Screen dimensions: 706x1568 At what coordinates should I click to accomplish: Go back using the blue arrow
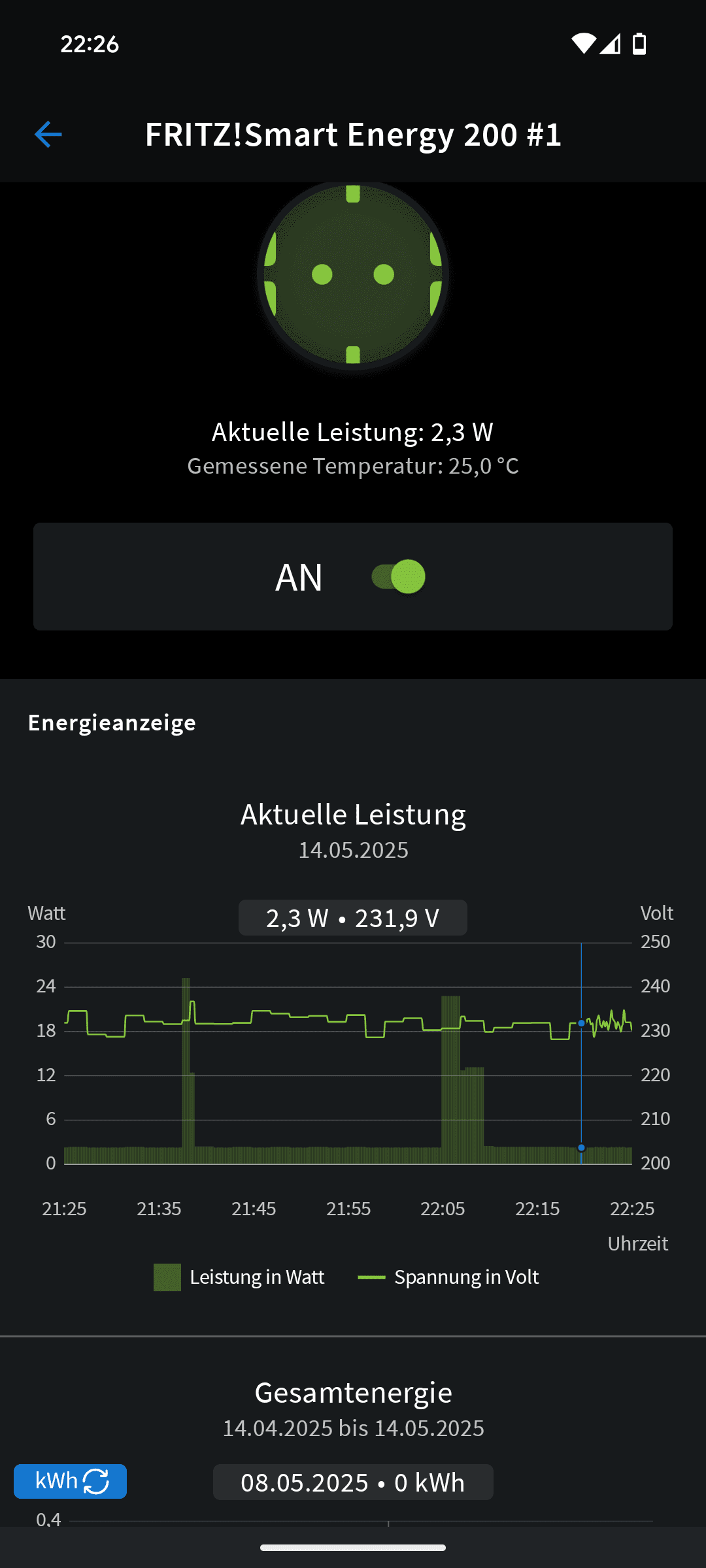pos(48,135)
